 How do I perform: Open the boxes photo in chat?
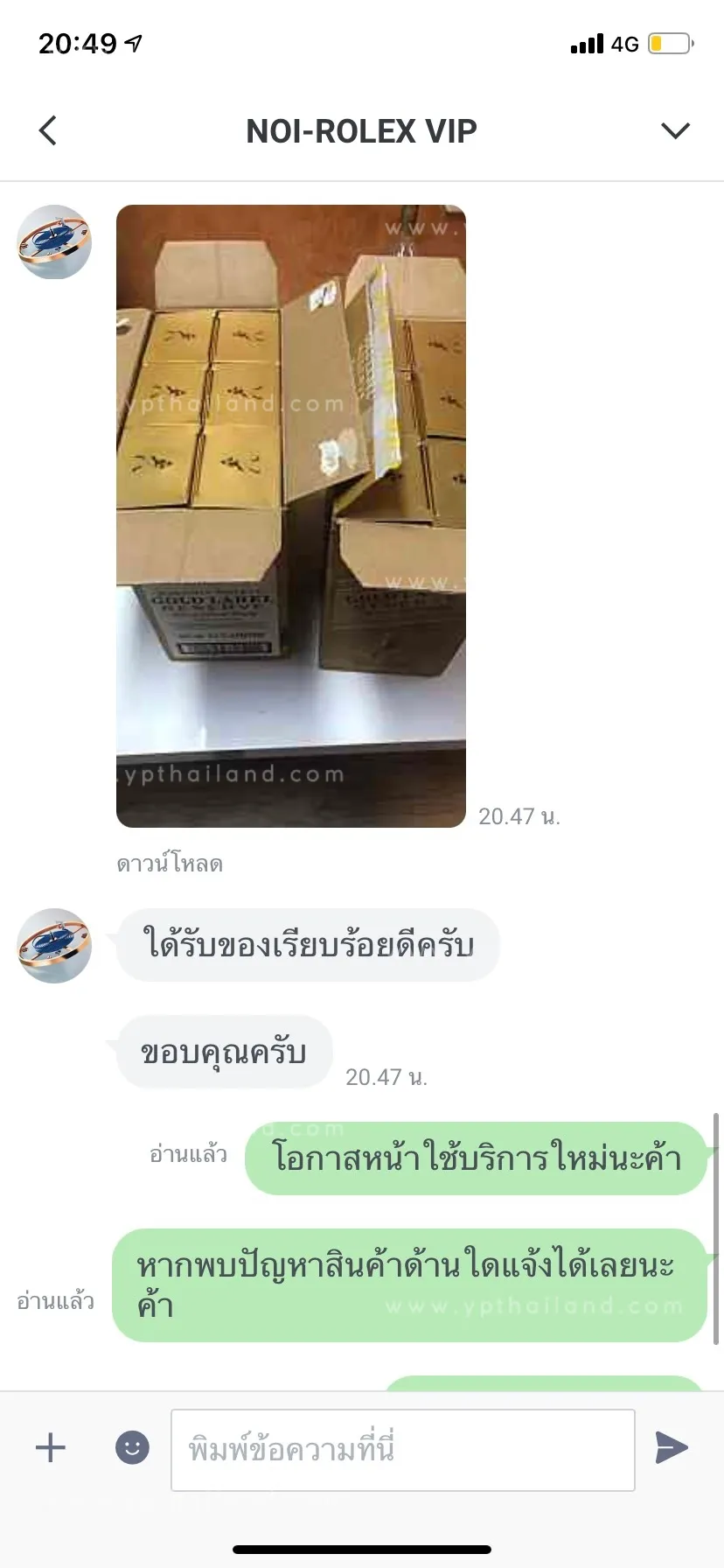click(291, 516)
